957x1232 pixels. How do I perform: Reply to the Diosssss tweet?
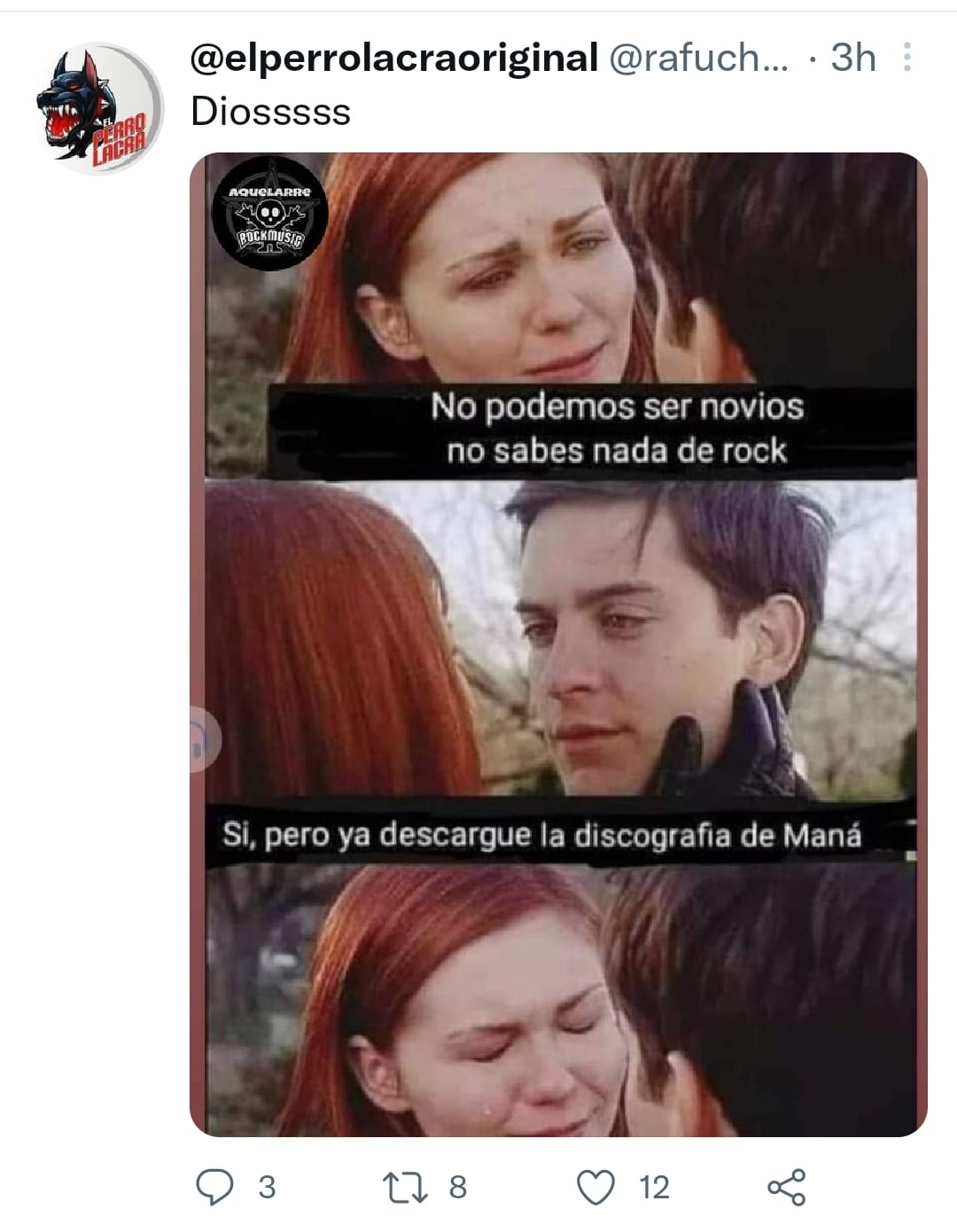pos(214,1187)
